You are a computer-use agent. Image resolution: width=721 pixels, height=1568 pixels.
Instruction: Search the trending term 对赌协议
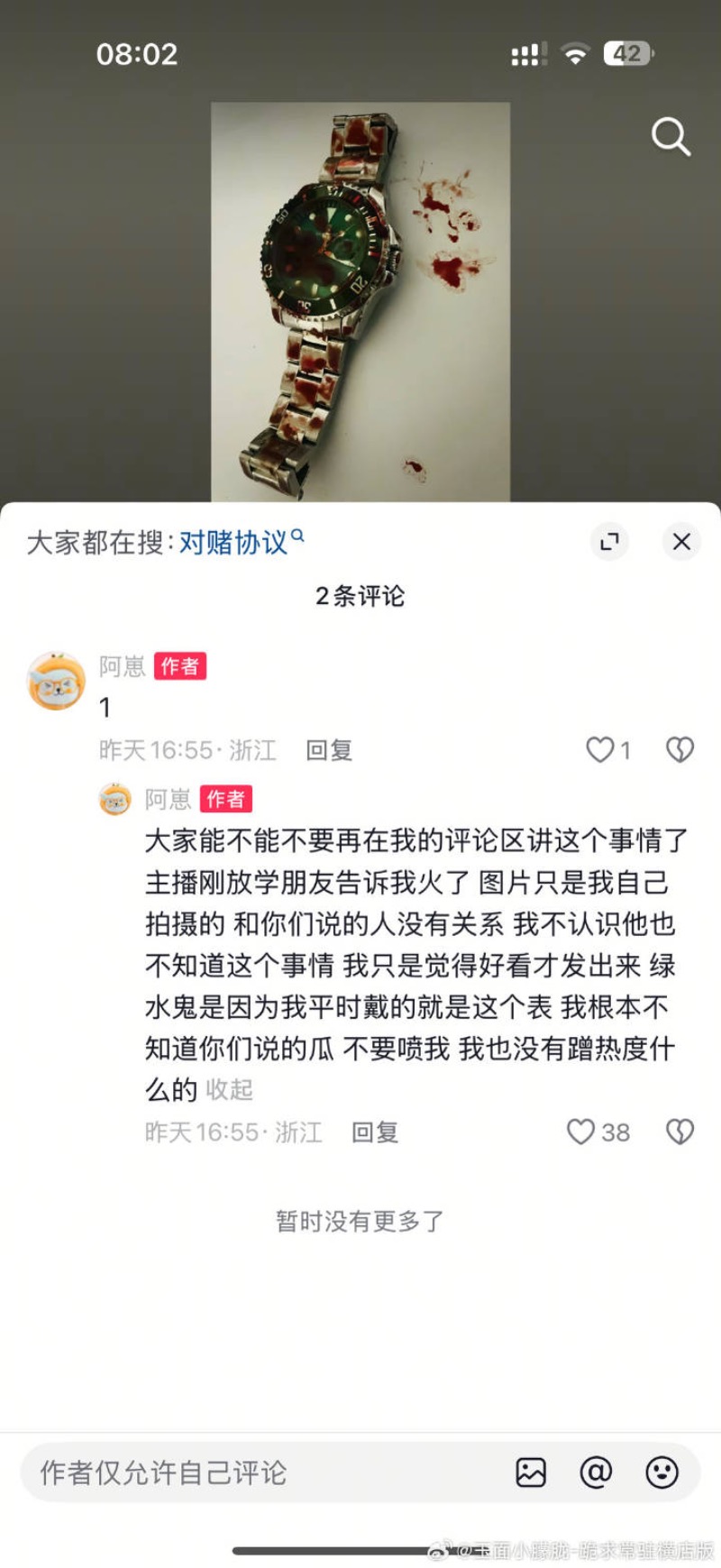(x=236, y=542)
